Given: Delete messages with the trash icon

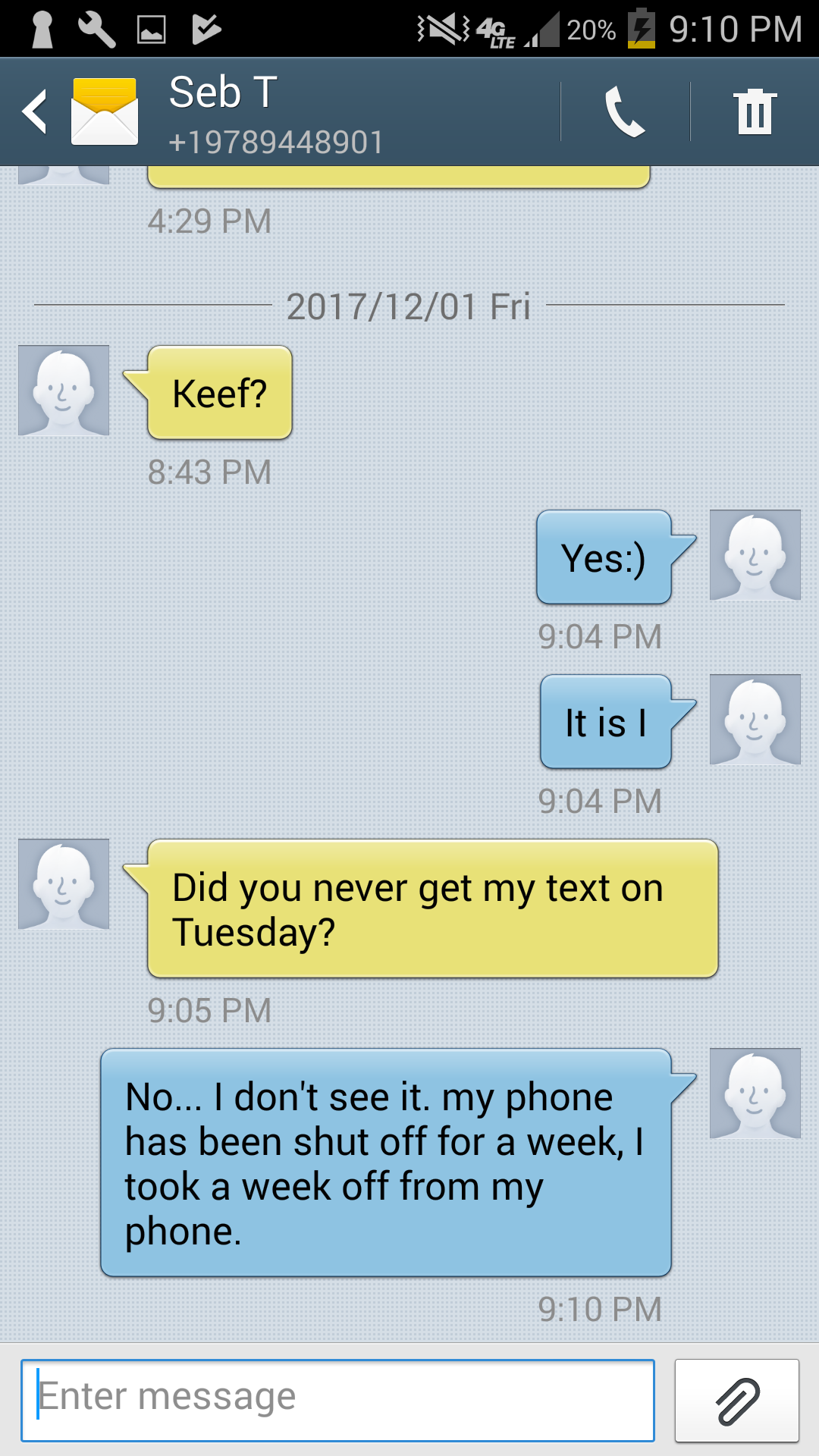Looking at the screenshot, I should pyautogui.click(x=755, y=112).
